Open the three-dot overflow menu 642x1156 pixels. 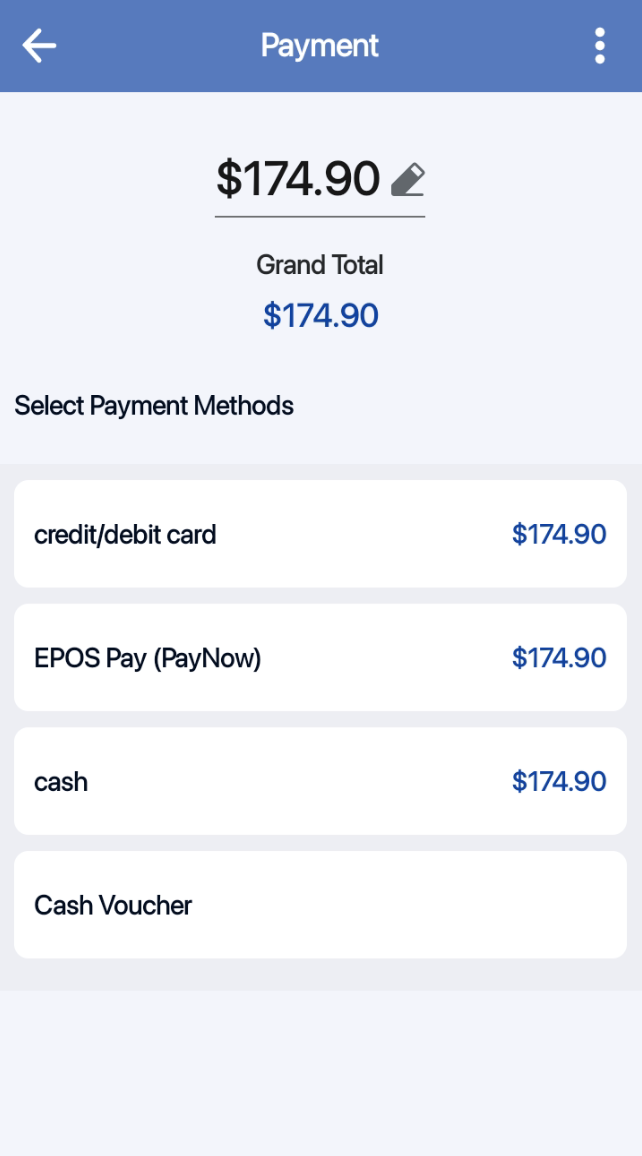click(599, 46)
